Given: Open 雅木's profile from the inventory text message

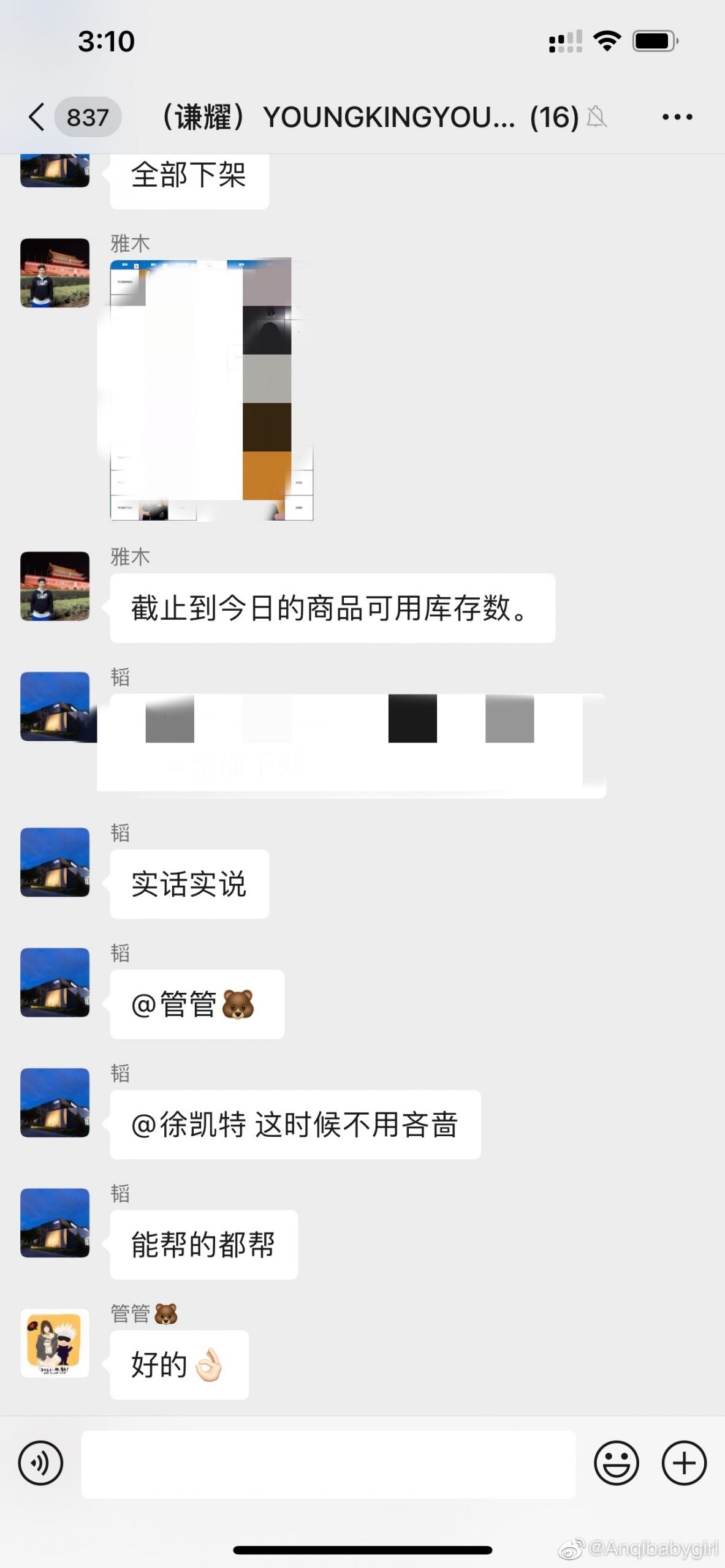Looking at the screenshot, I should (55, 586).
